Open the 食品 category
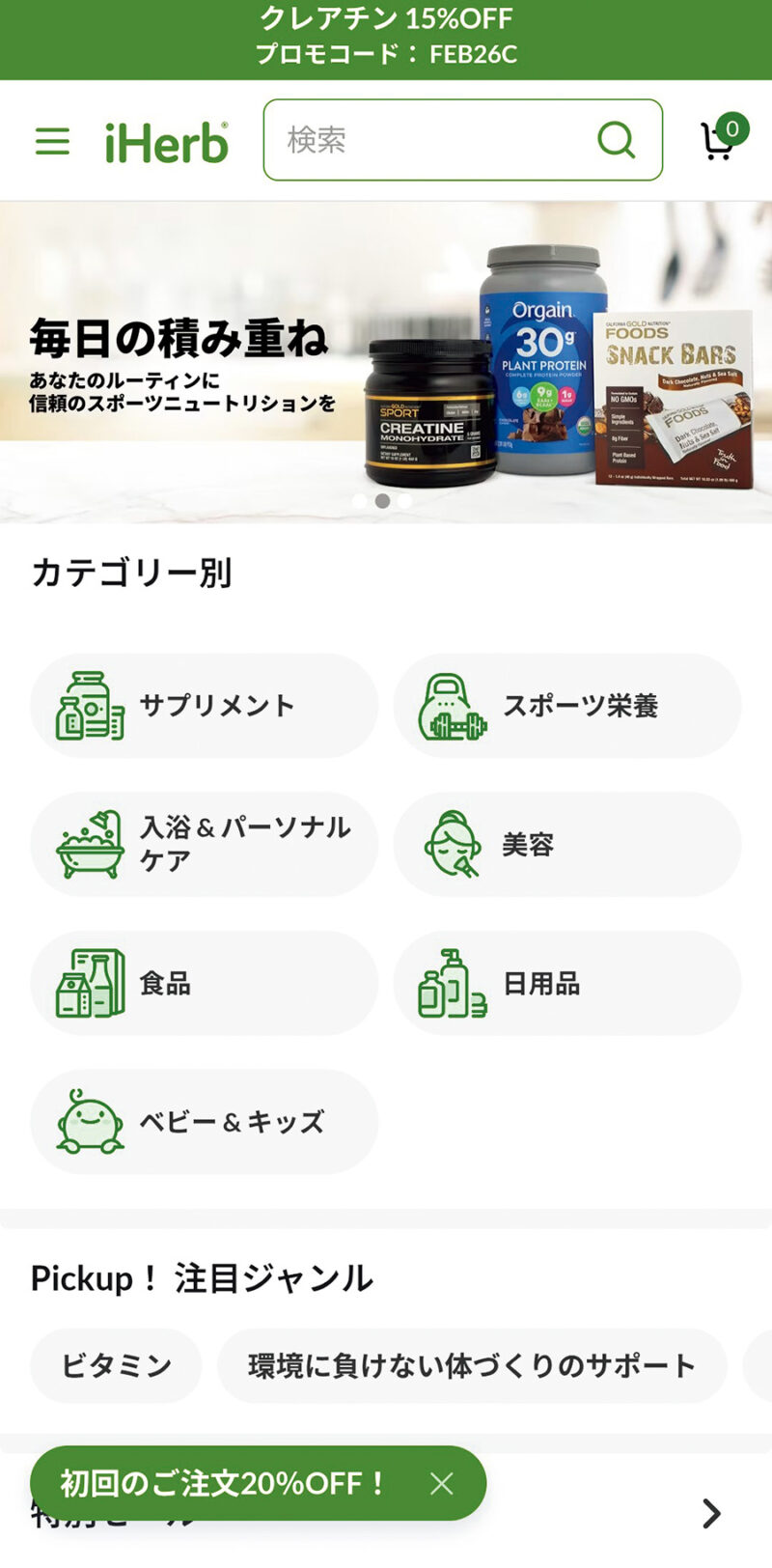Image resolution: width=772 pixels, height=1568 pixels. (204, 983)
